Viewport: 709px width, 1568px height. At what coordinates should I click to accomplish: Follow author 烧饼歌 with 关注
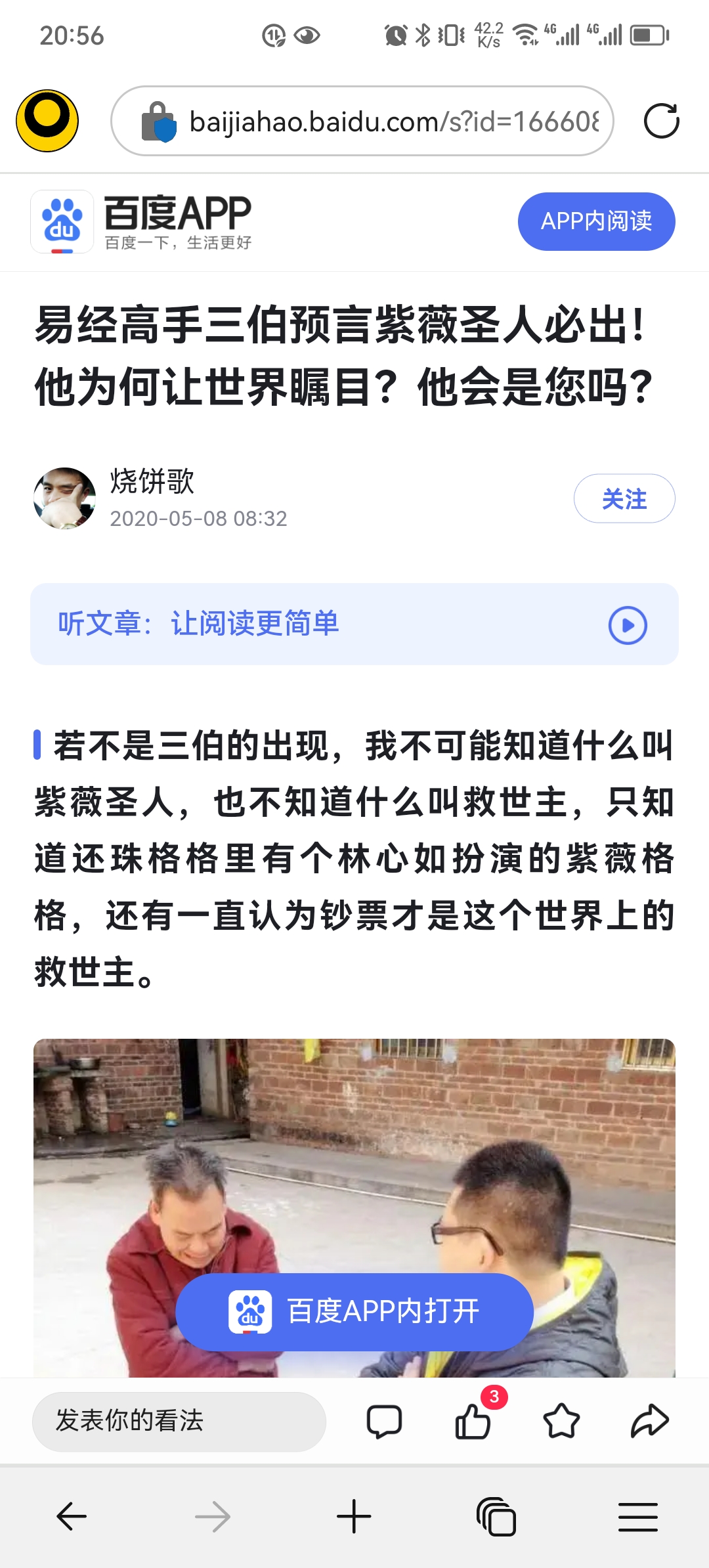(624, 499)
